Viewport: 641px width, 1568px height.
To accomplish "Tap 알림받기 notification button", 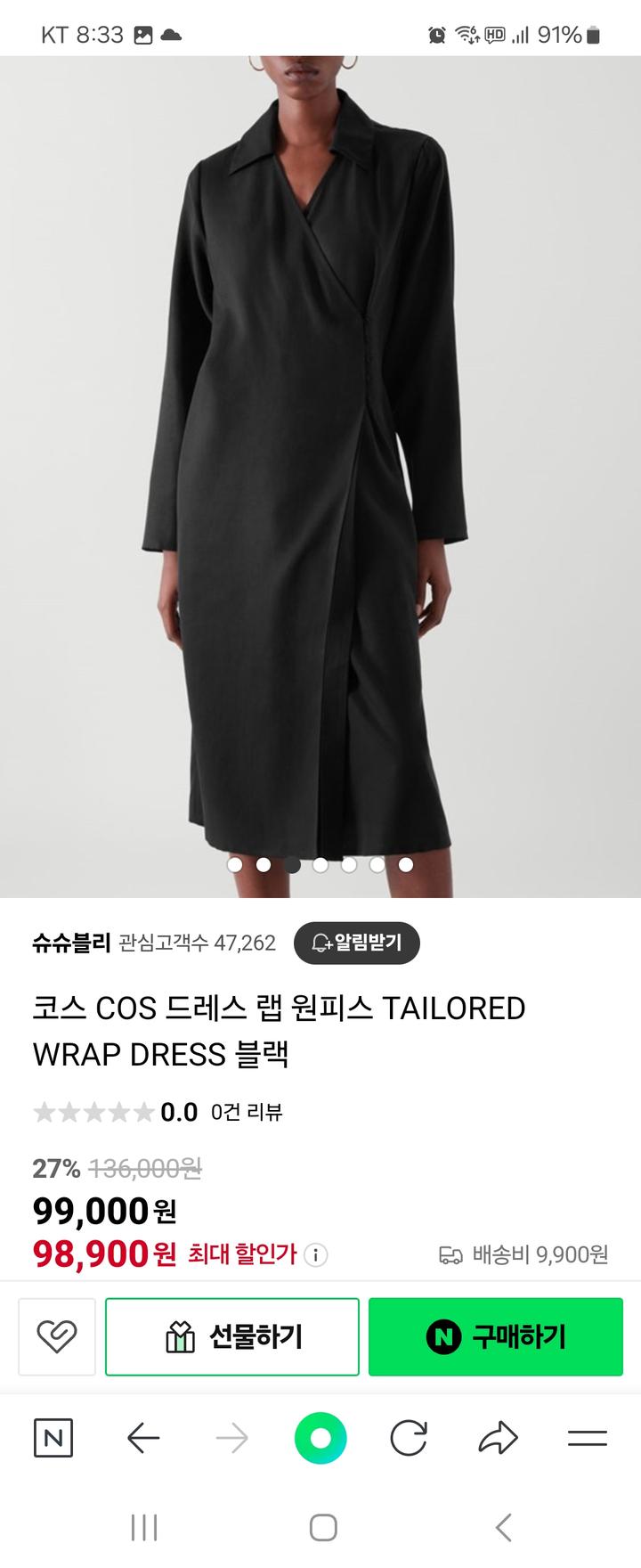I will [x=356, y=943].
